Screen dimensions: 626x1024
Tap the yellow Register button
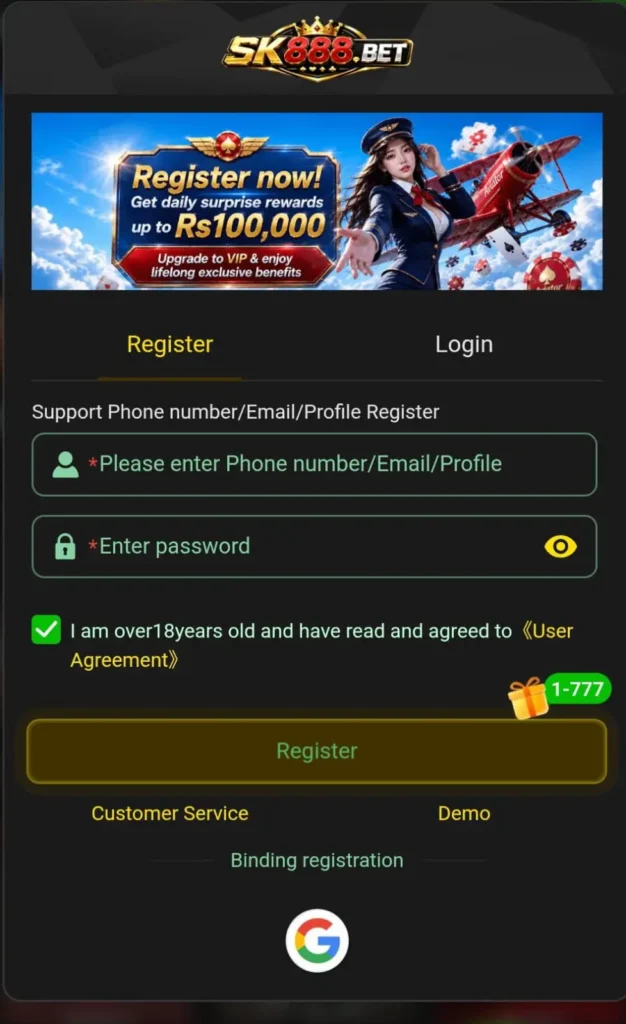(x=317, y=751)
